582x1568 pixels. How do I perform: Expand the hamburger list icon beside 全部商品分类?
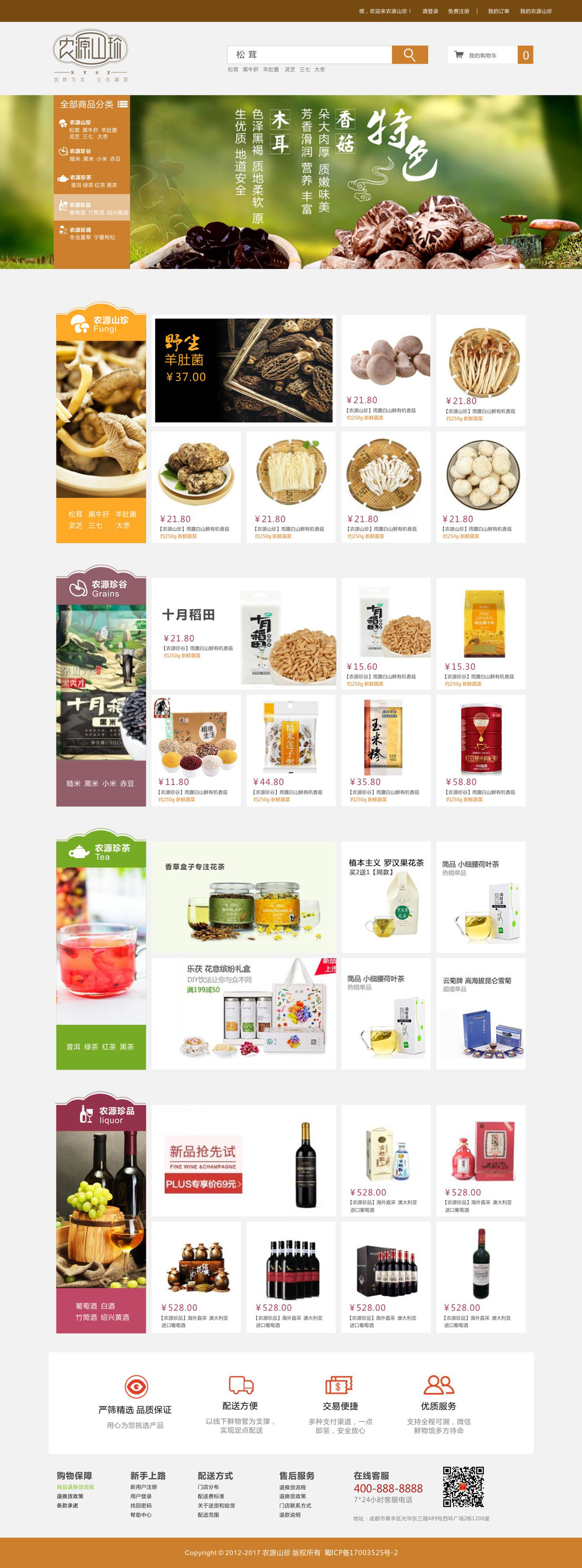[122, 105]
